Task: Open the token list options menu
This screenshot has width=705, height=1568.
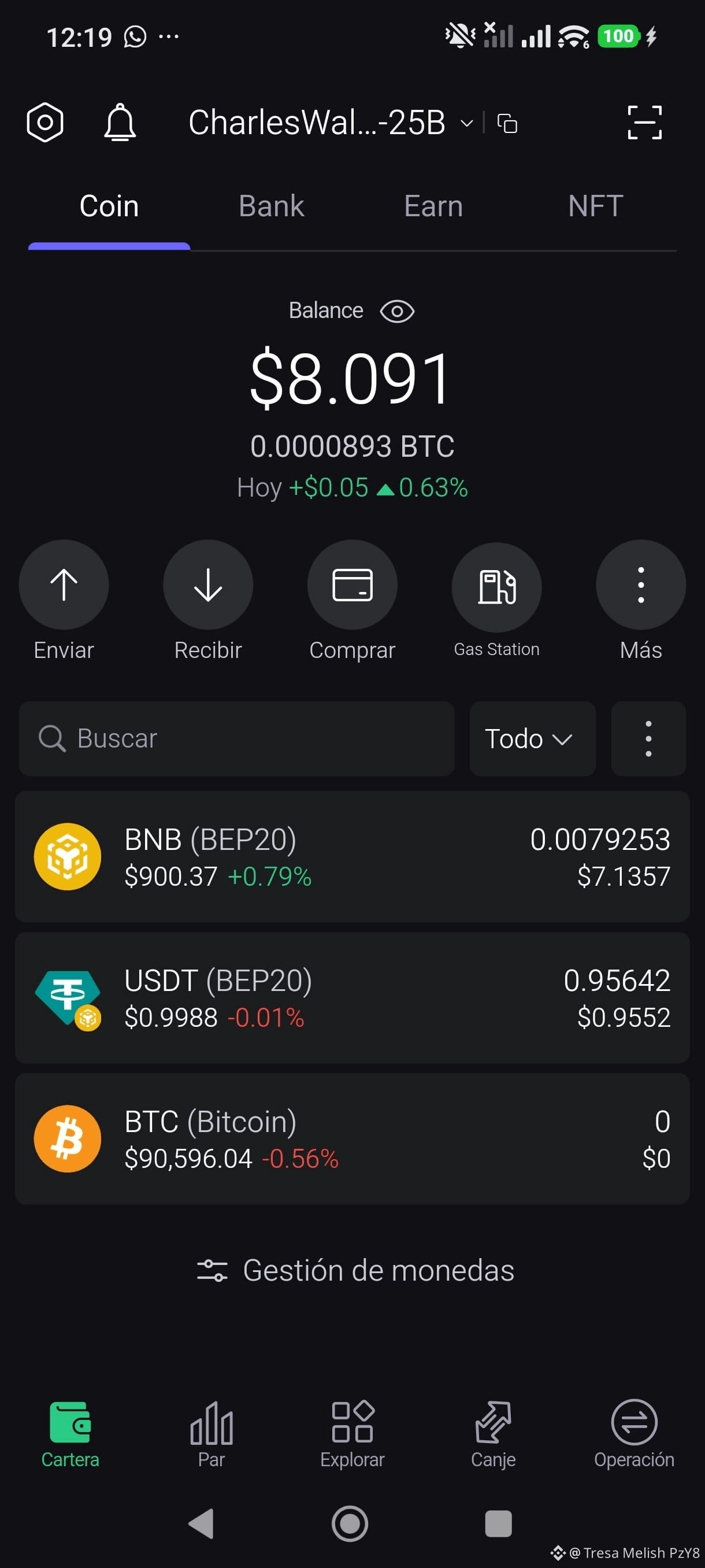Action: coord(648,738)
